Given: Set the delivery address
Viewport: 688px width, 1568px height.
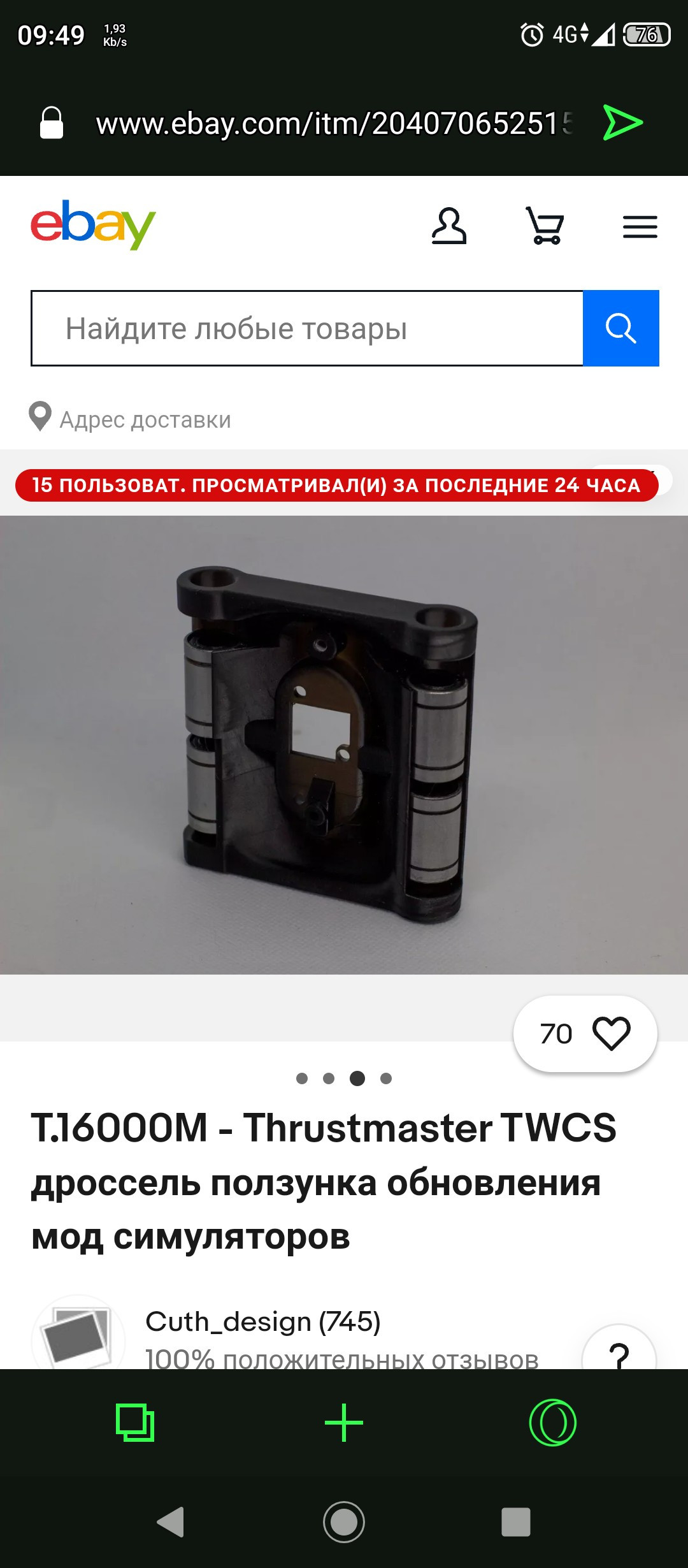Looking at the screenshot, I should click(130, 419).
